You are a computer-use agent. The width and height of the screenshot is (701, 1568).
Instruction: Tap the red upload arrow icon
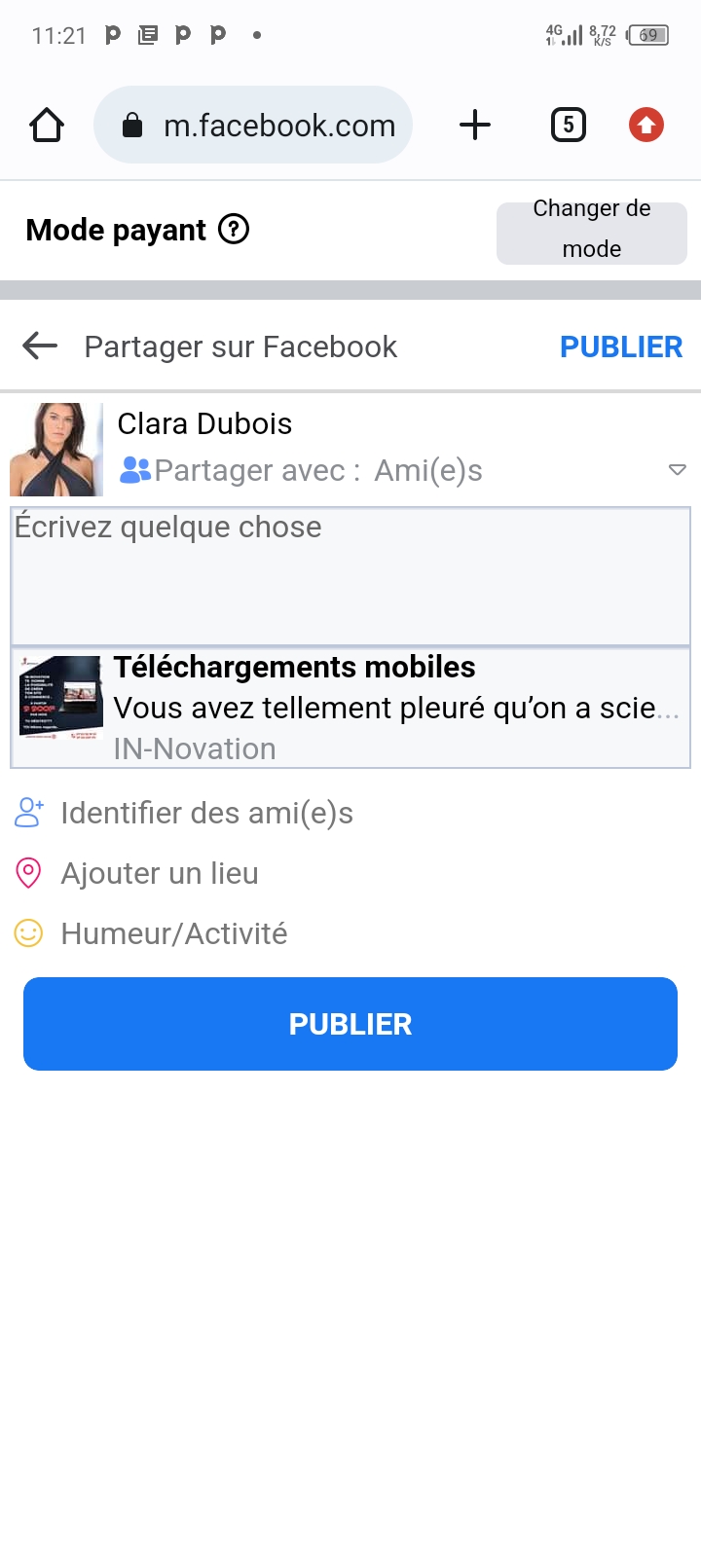pos(646,126)
